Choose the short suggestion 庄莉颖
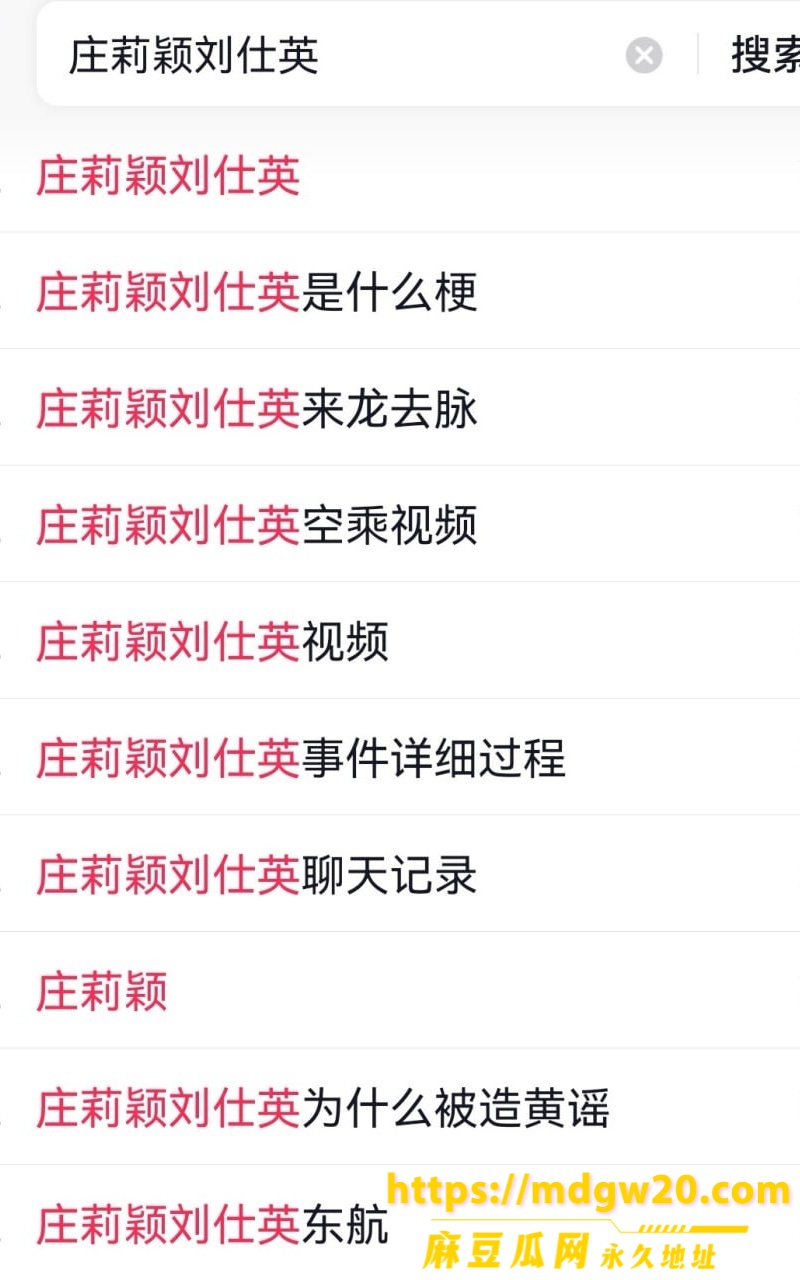The height and width of the screenshot is (1280, 800). pos(400,990)
